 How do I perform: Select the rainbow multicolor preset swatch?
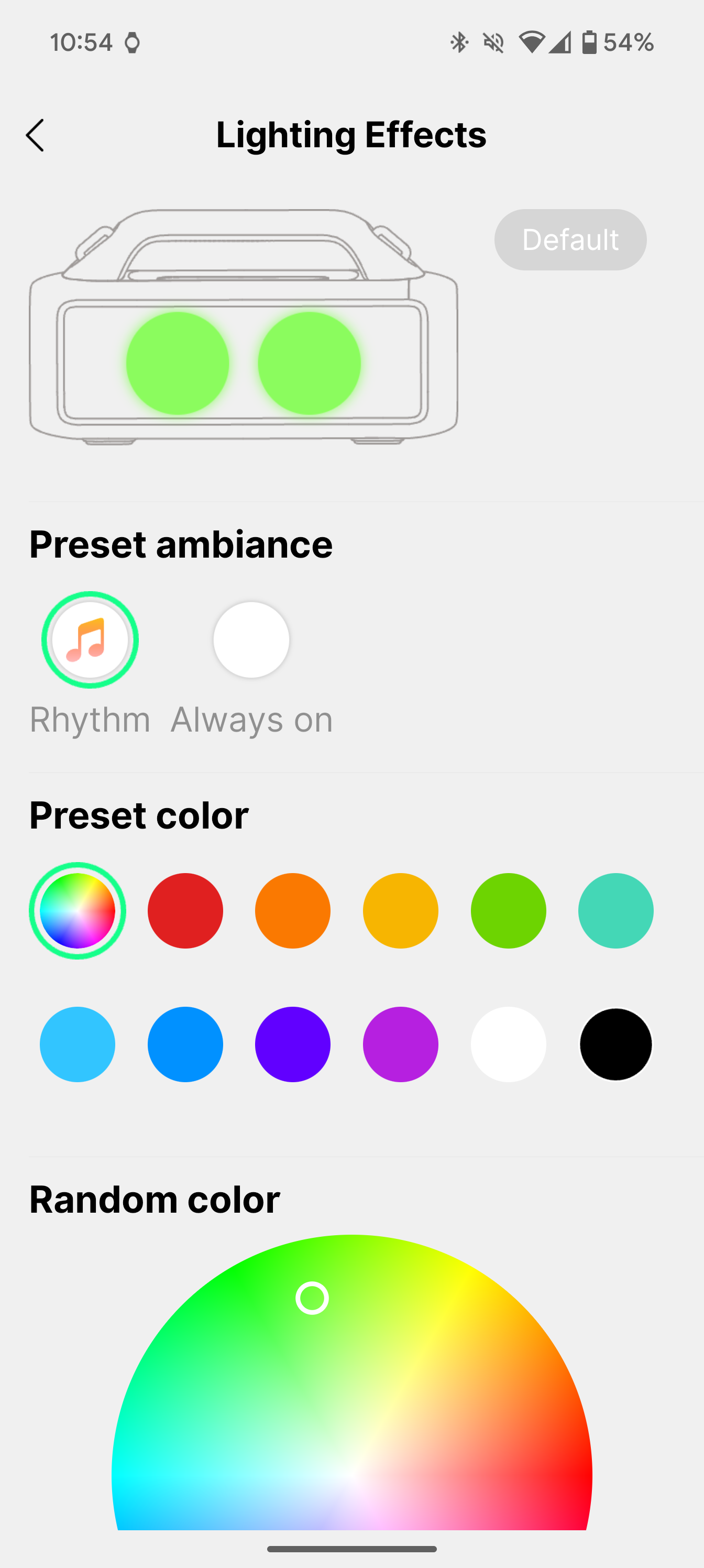pos(78,911)
